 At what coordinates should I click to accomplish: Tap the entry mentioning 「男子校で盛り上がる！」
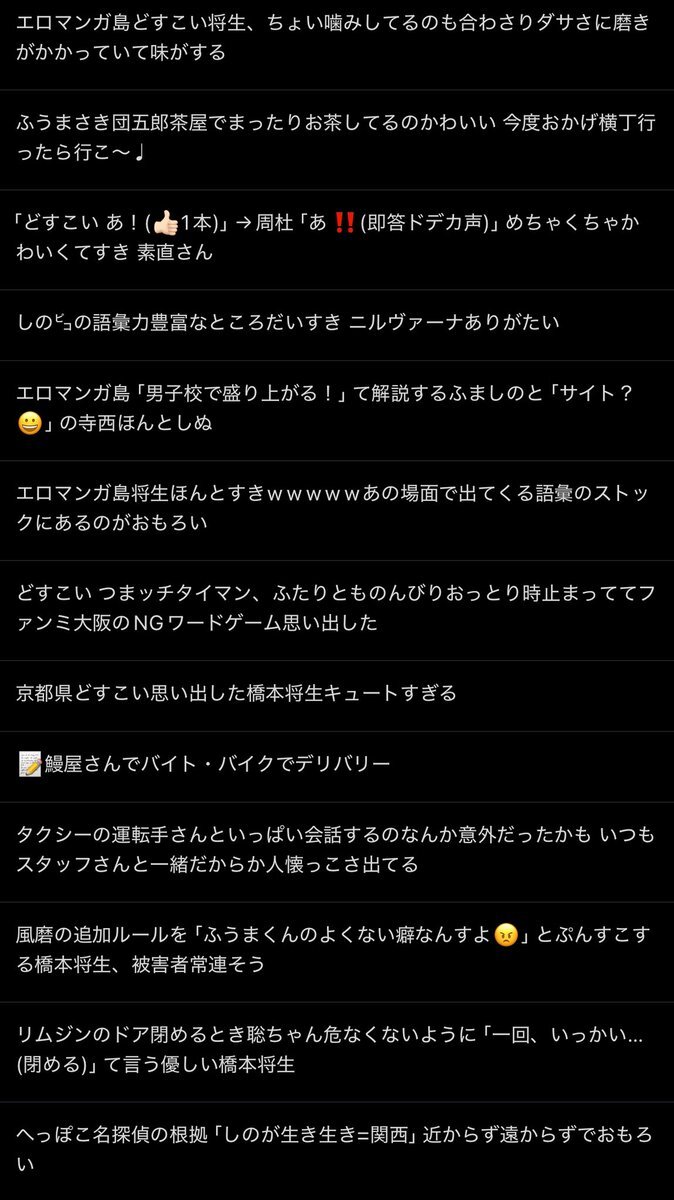(336, 409)
